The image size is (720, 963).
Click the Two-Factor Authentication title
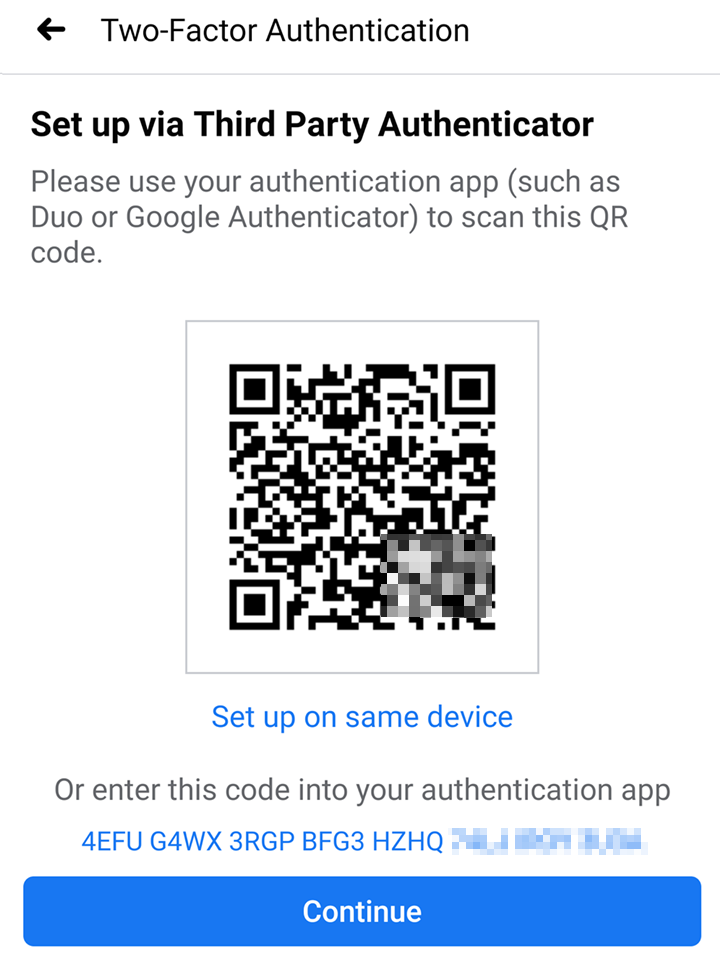(283, 30)
